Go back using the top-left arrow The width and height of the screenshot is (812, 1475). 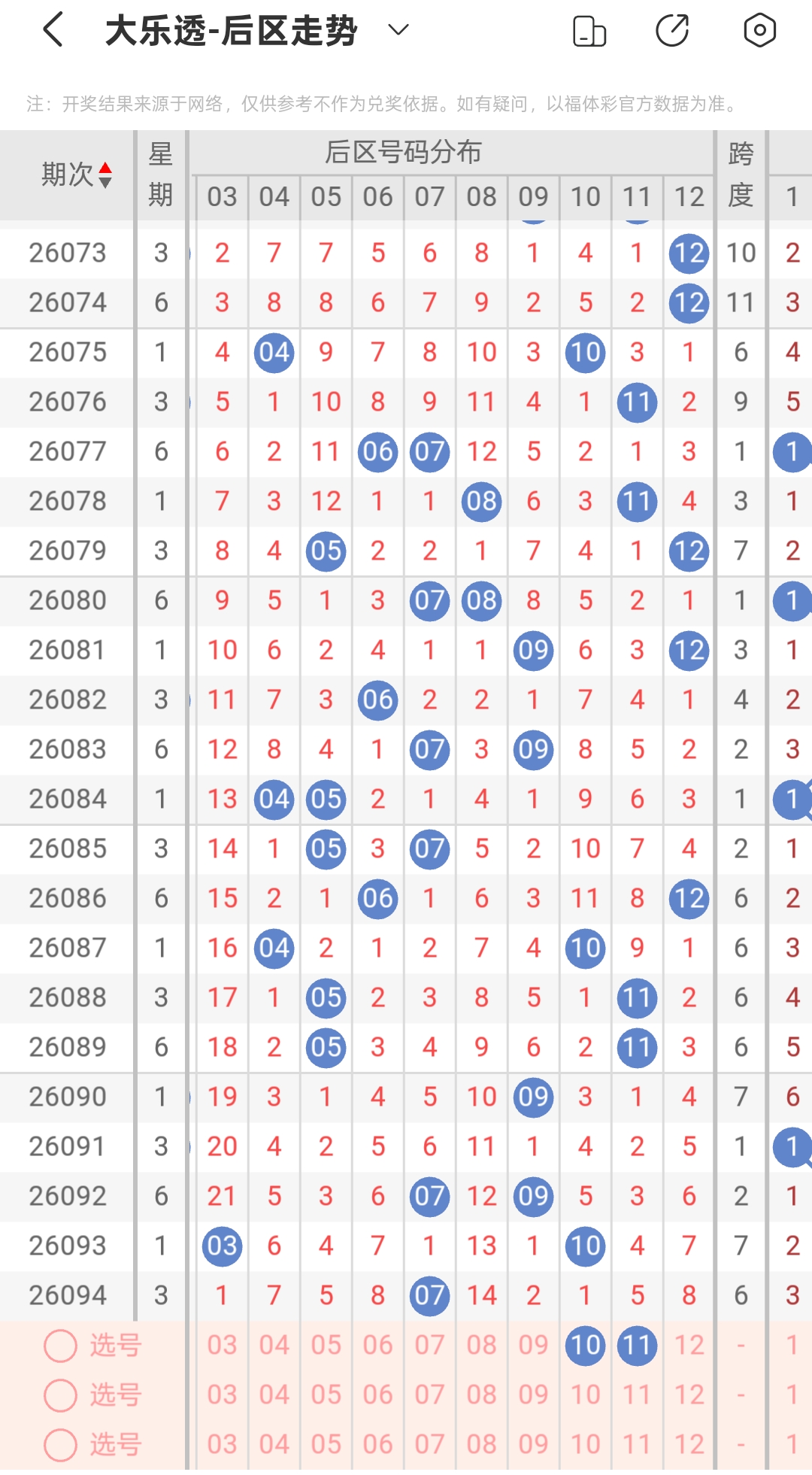53,31
